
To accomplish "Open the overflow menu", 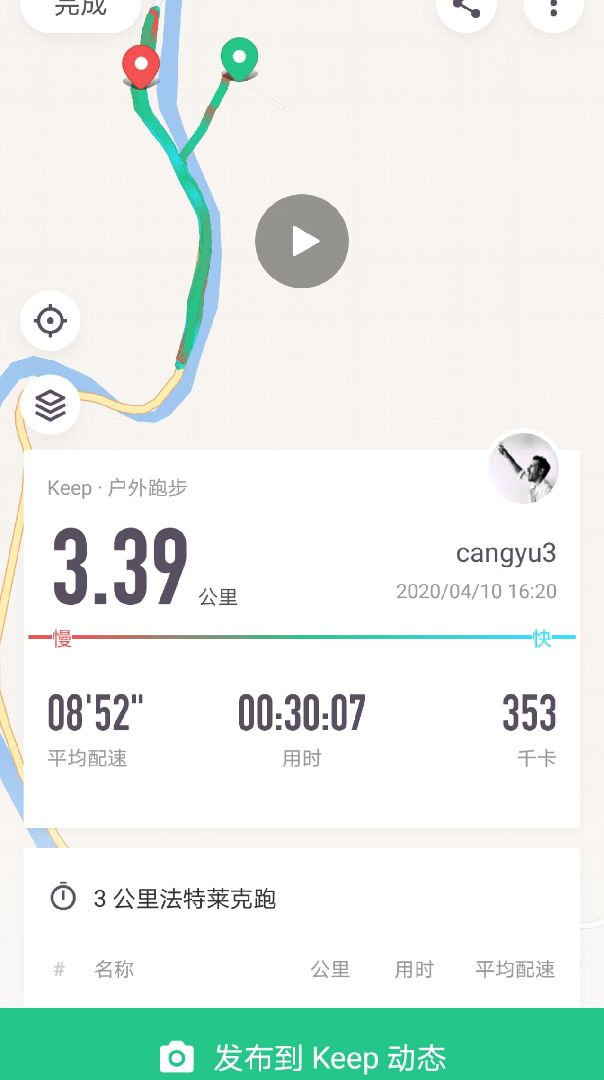I will [553, 10].
